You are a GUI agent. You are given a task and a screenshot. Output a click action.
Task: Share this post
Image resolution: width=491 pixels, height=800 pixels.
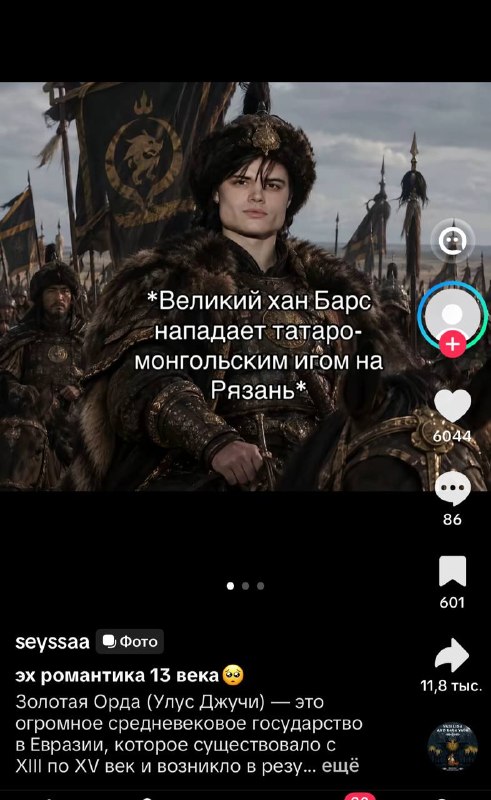(452, 655)
